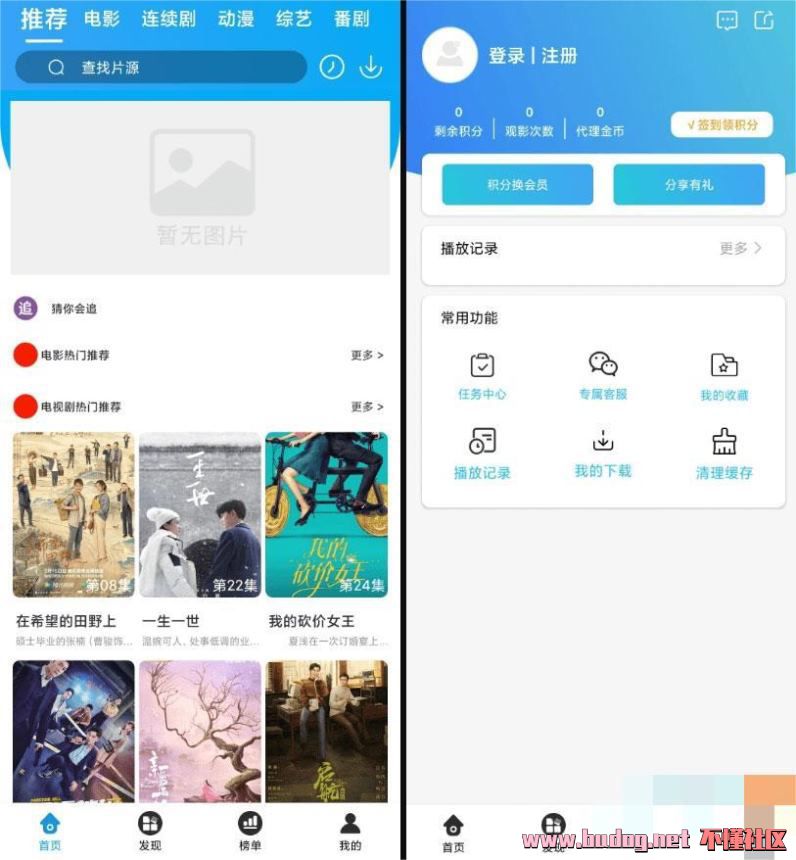Open the 我的 profile tab
This screenshot has width=796, height=860.
[350, 832]
